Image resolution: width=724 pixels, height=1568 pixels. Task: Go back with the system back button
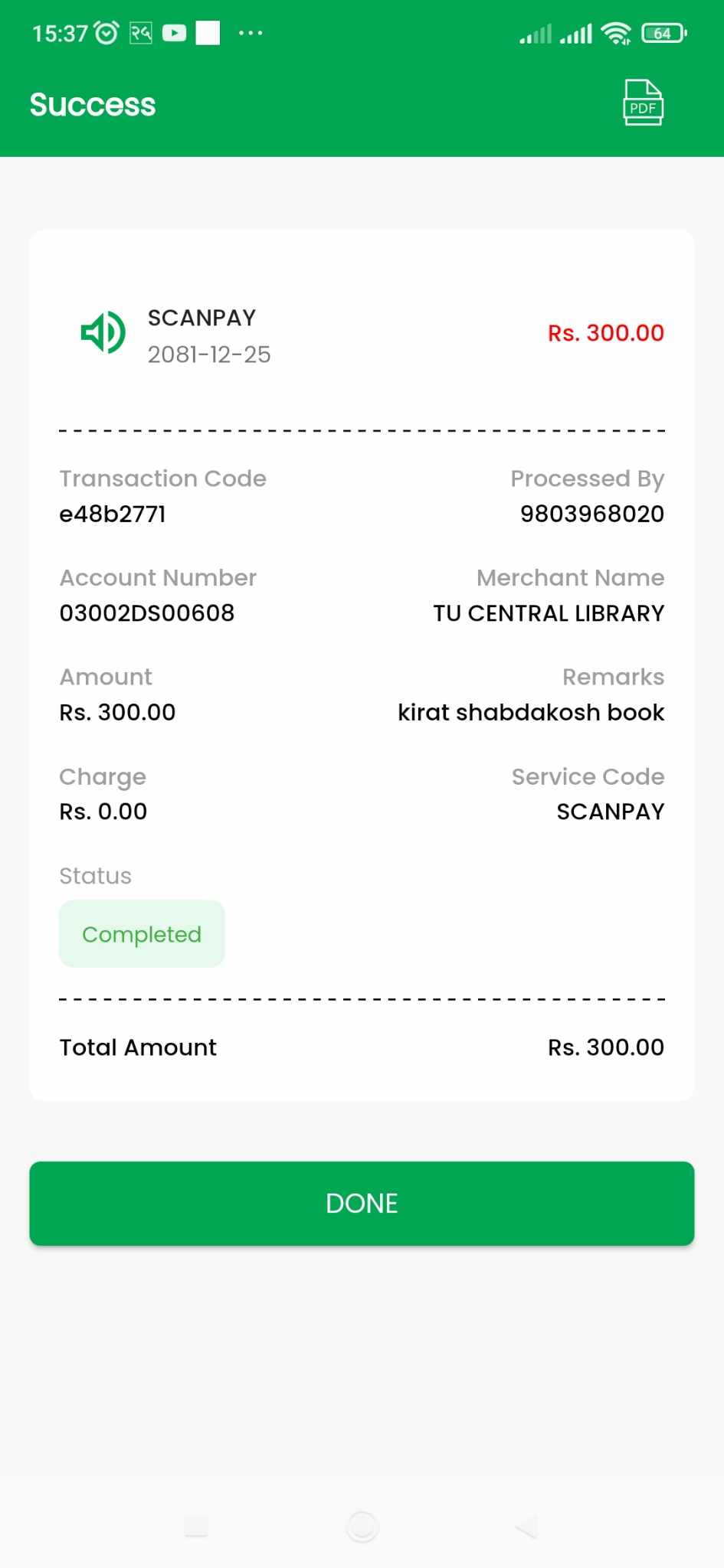526,1527
